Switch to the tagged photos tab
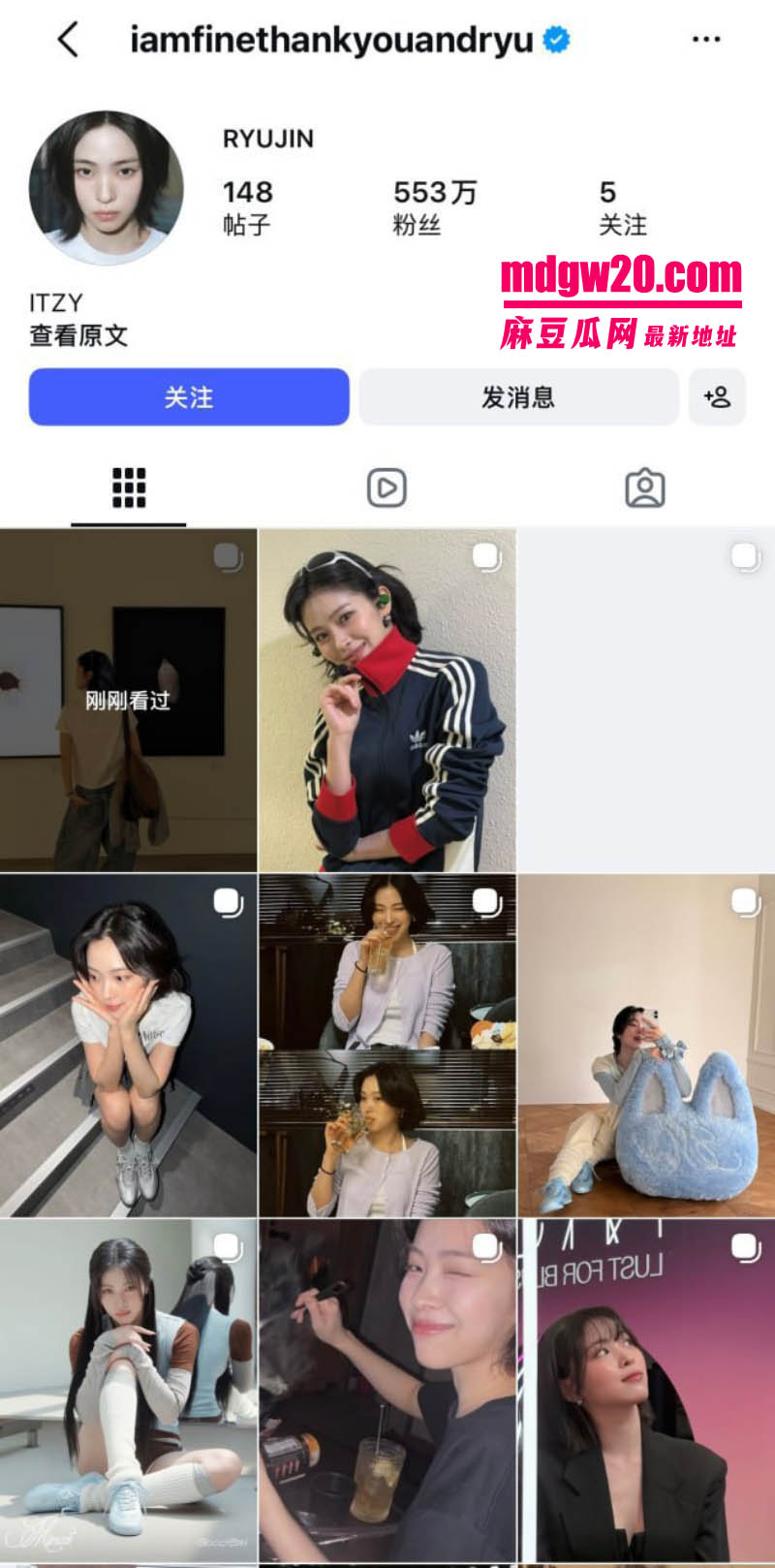This screenshot has width=775, height=1568. 644,487
